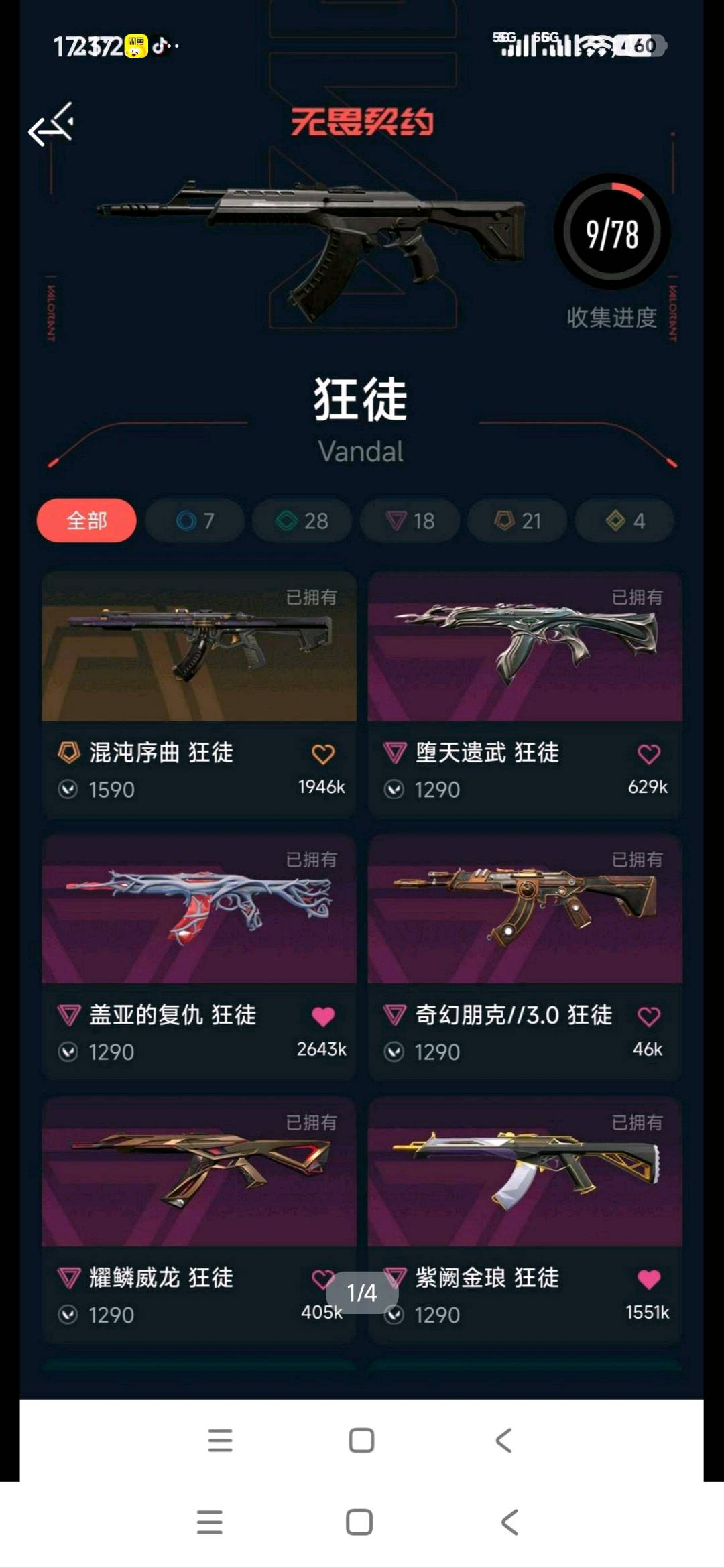Select the 全部 filter chip
Viewport: 724px width, 1568px height.
click(86, 520)
